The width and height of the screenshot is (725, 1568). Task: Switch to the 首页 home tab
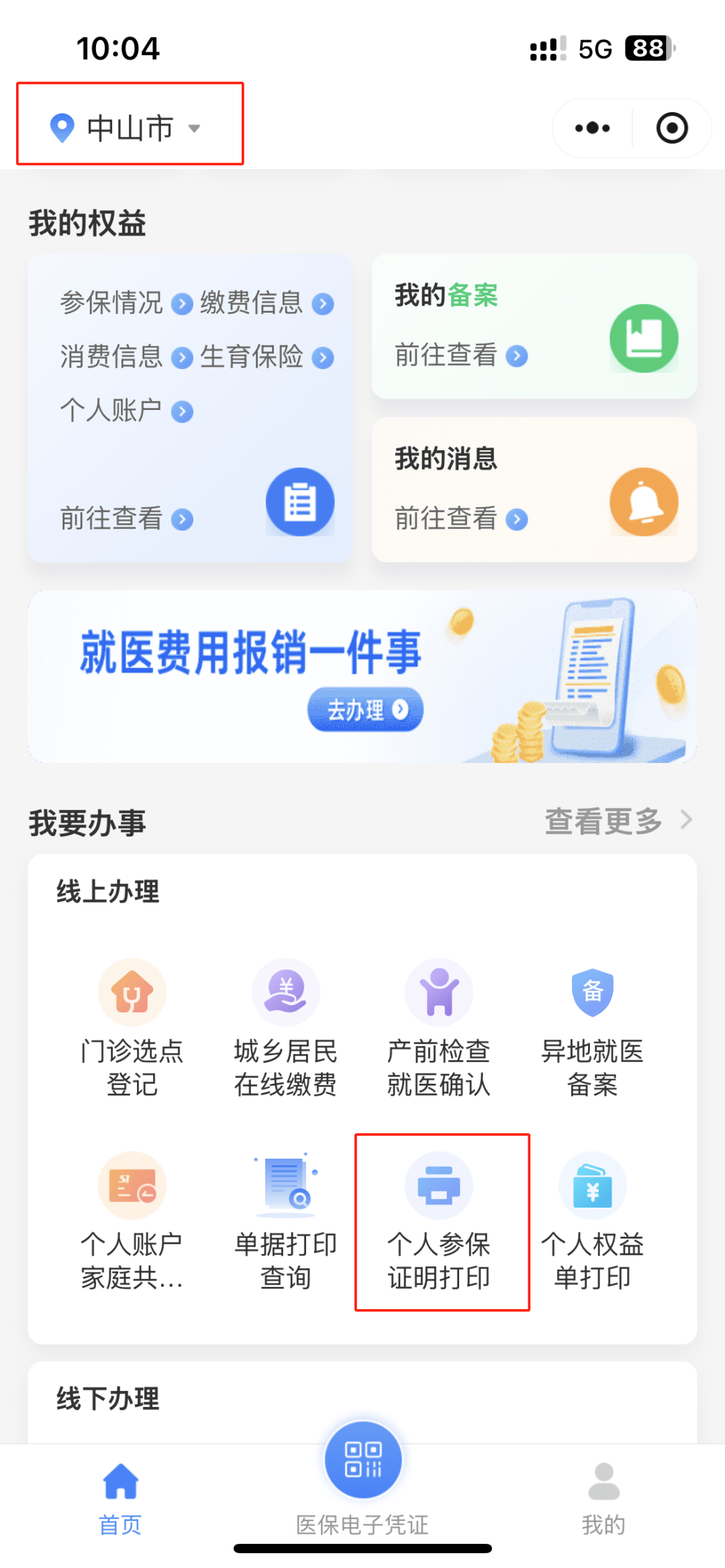(x=119, y=1496)
